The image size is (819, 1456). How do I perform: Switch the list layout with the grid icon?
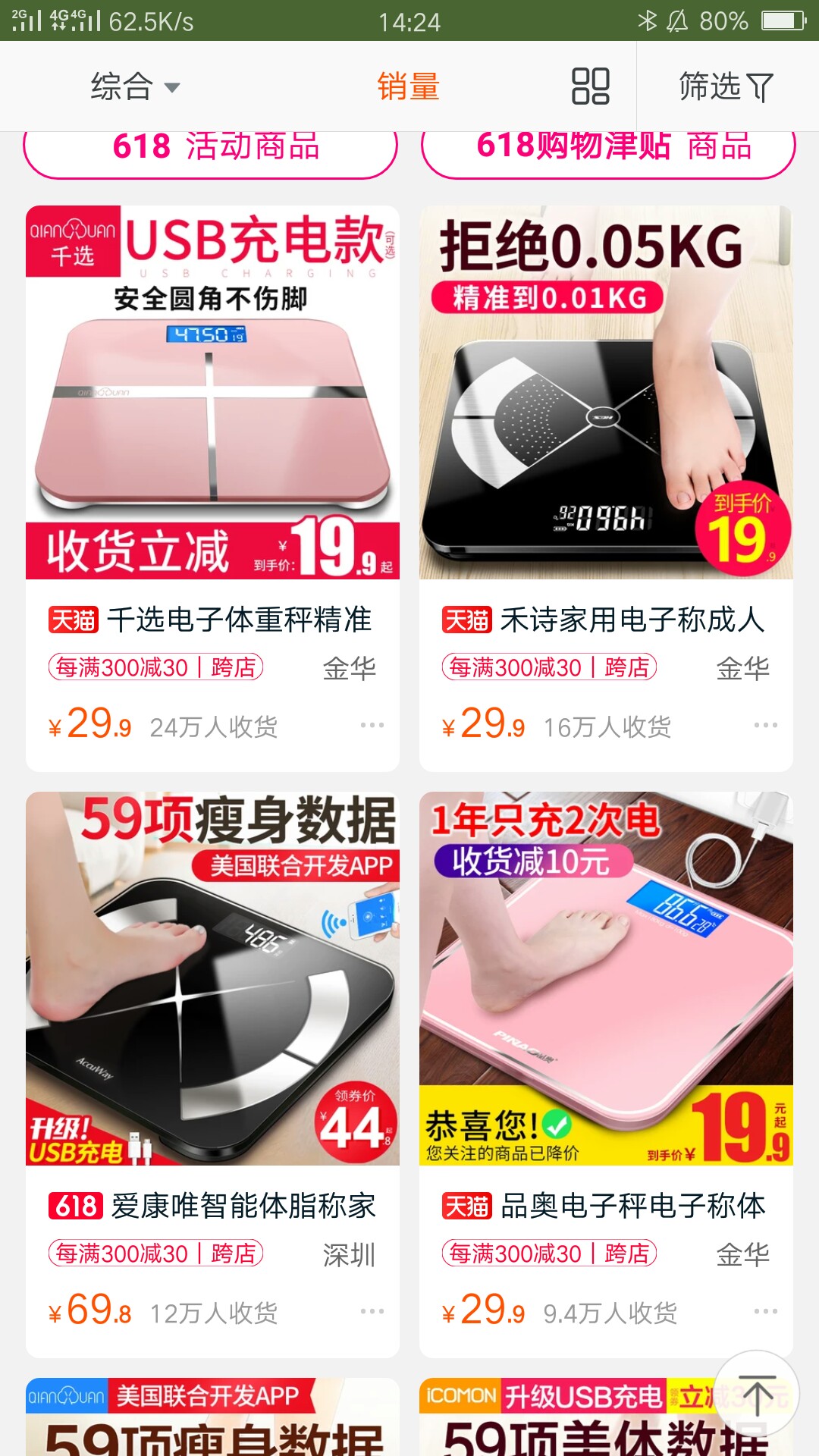coord(591,86)
